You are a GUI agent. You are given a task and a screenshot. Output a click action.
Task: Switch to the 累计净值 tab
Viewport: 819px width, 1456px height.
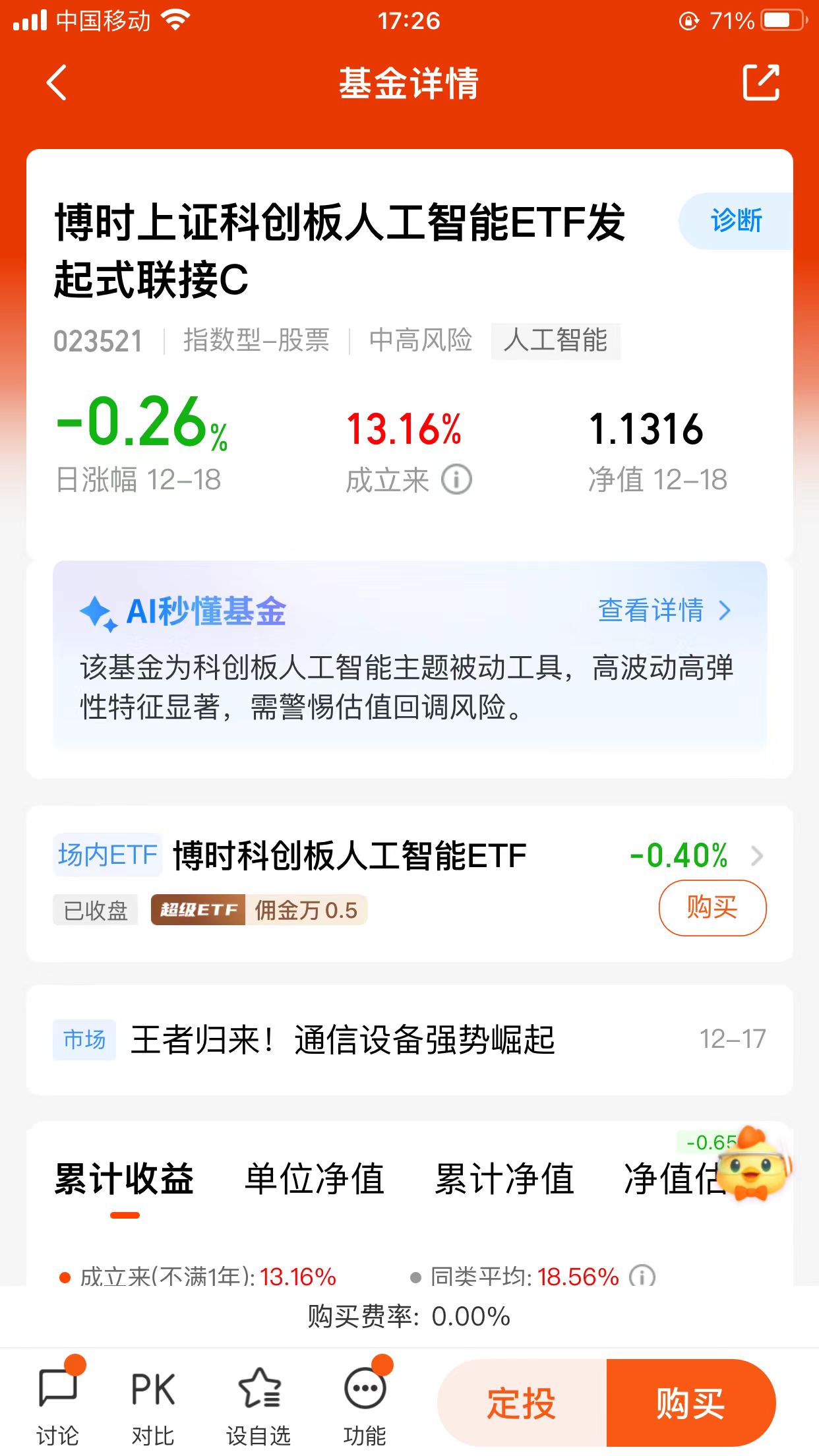click(x=504, y=1179)
